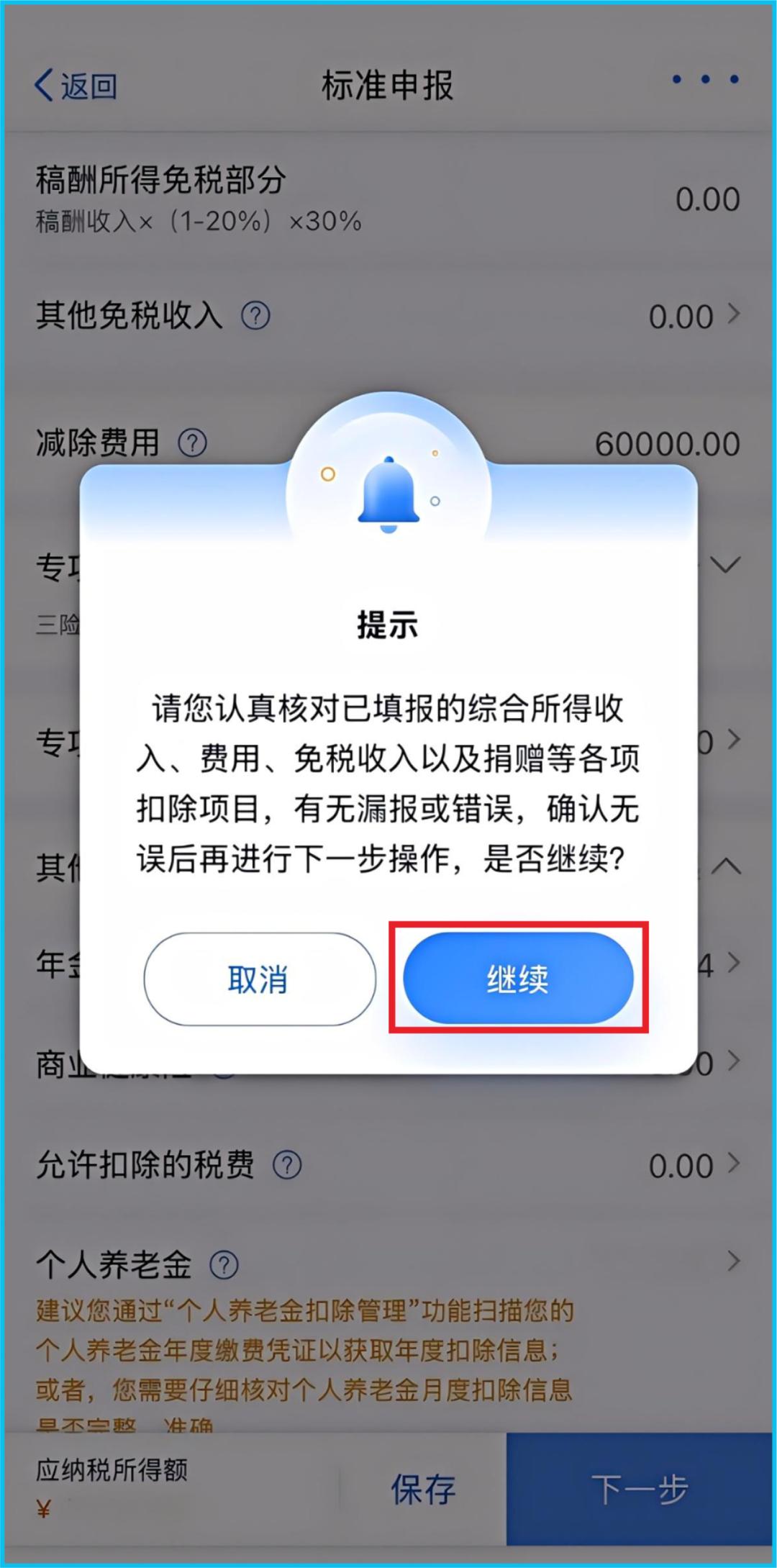Show help for 允许扣除的税费
The image size is (777, 1568).
[x=287, y=1164]
